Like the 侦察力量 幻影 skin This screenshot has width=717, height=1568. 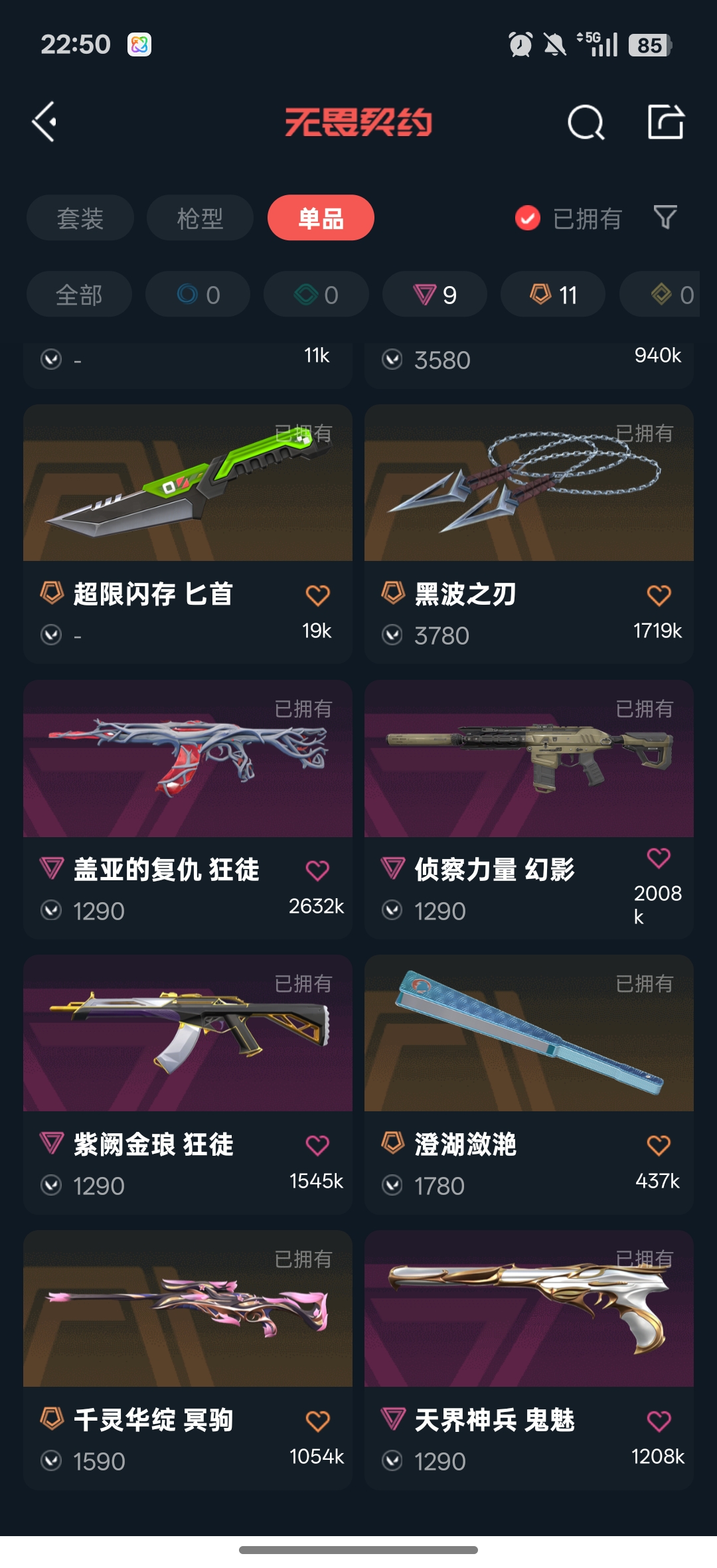(659, 858)
